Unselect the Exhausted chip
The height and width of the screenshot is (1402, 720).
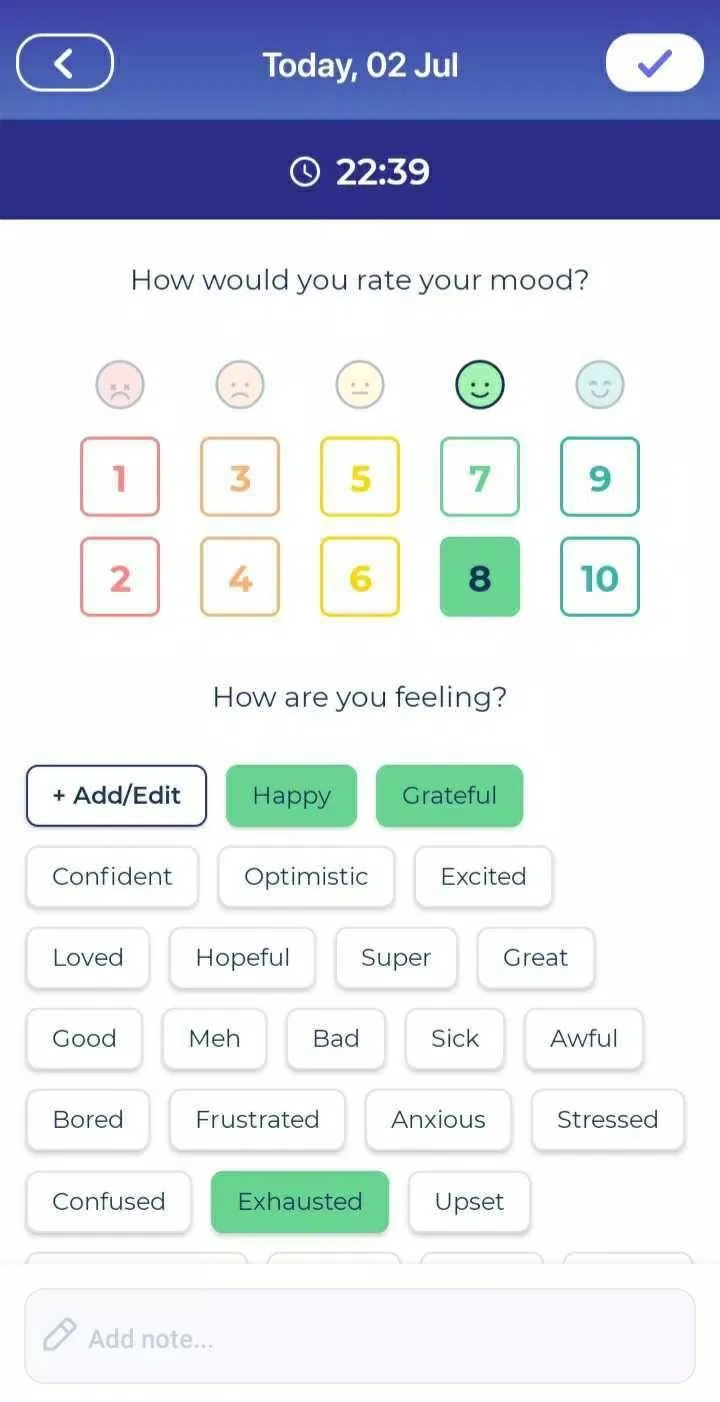coord(299,1202)
